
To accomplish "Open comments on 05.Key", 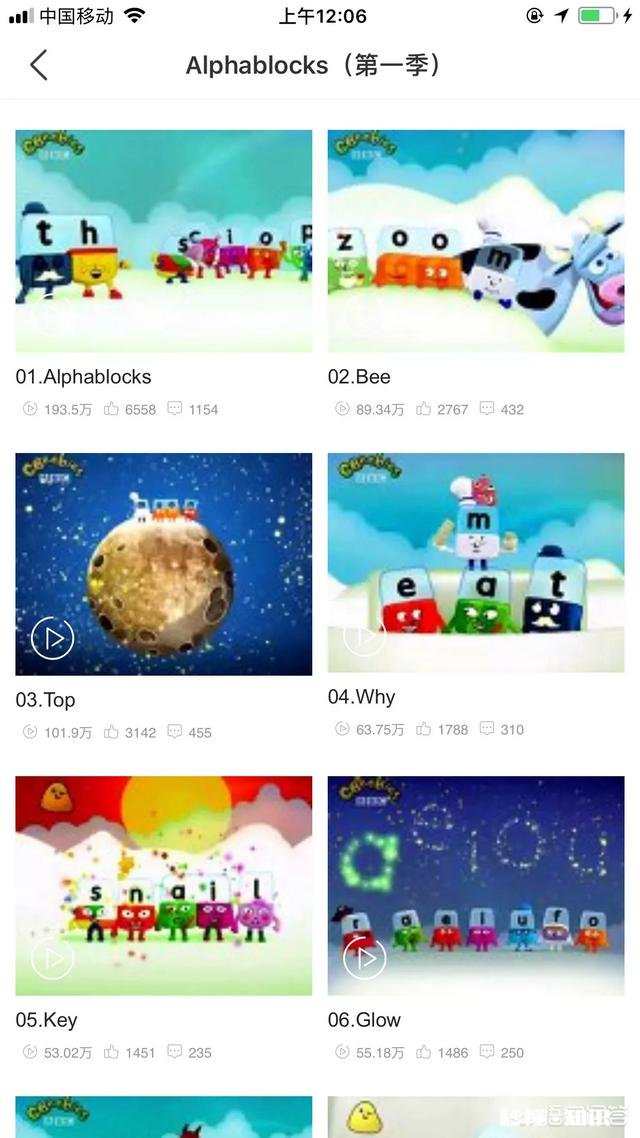I will coord(175,1052).
